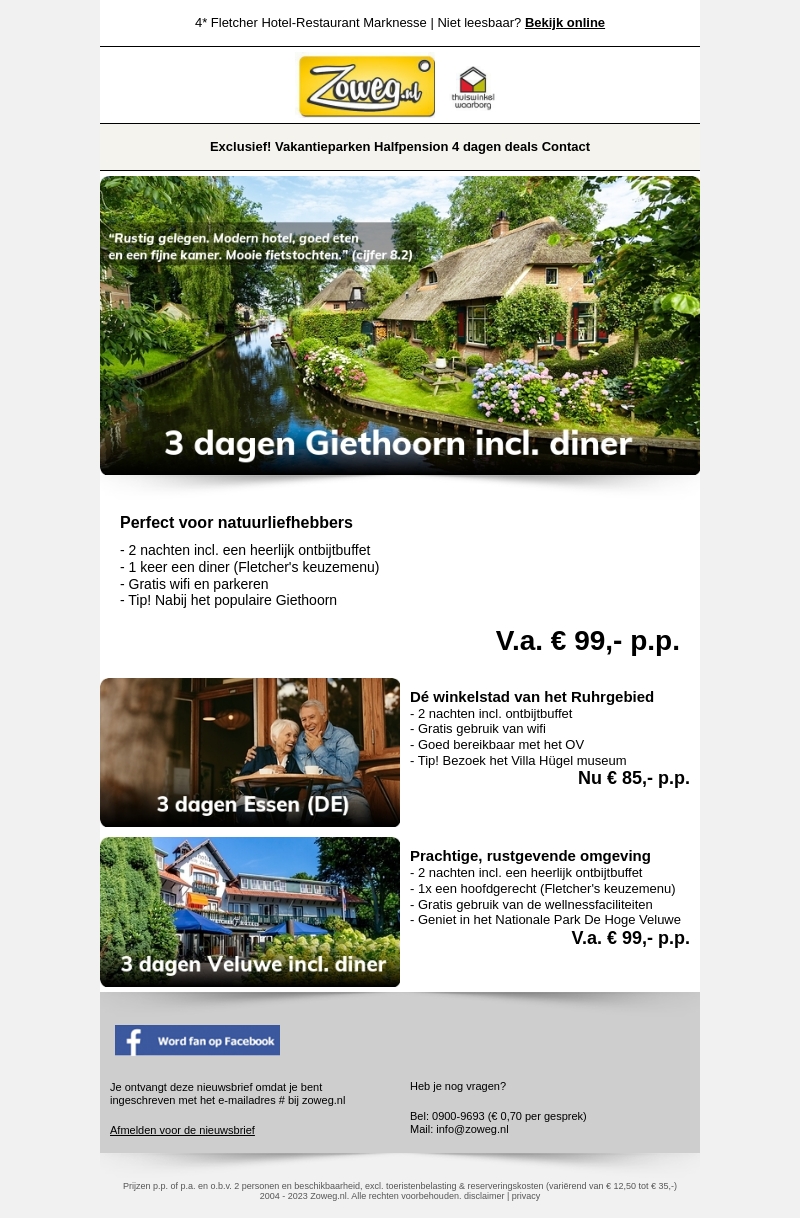Tap Afmelden voor de nieuwsbrief link
This screenshot has width=800, height=1218.
pyautogui.click(x=182, y=1130)
